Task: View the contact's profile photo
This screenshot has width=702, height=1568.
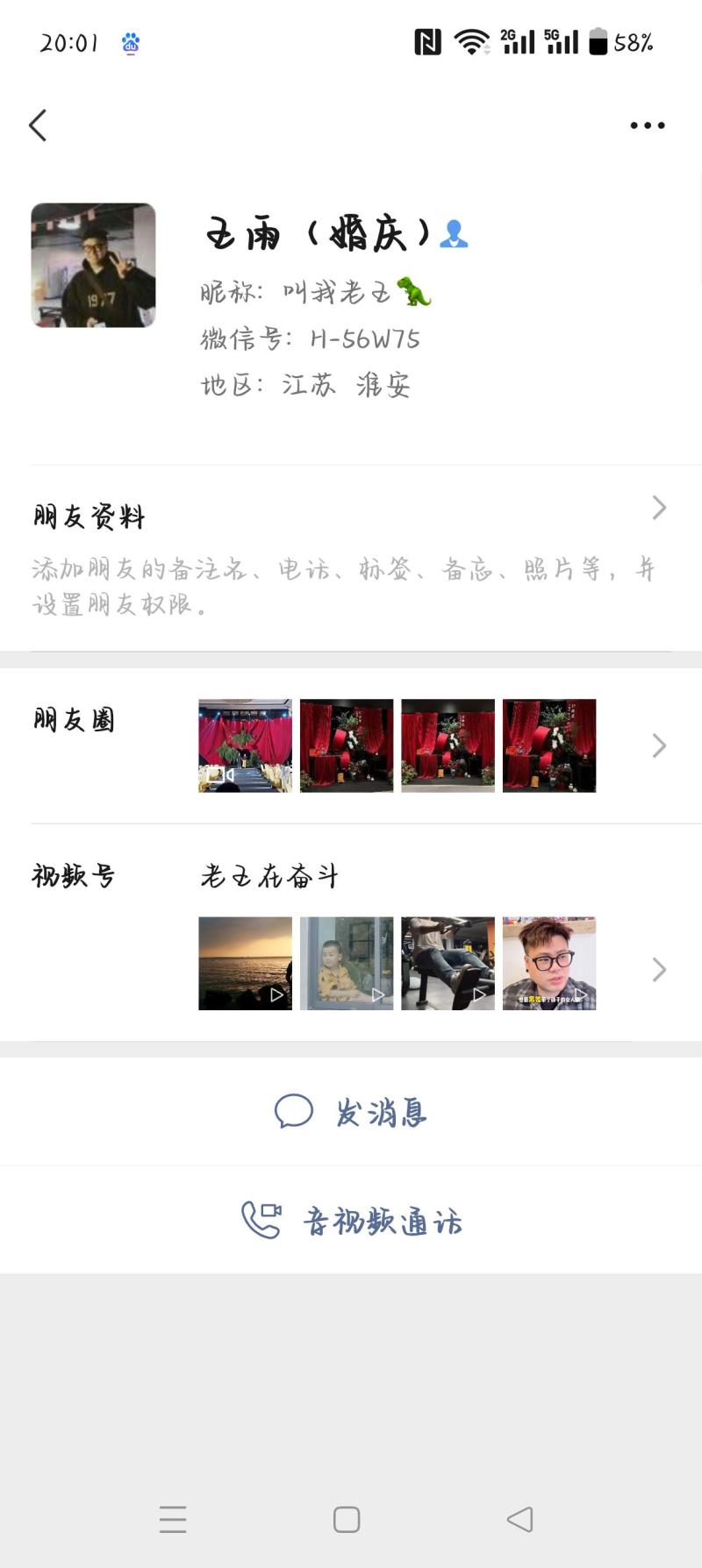Action: [93, 265]
